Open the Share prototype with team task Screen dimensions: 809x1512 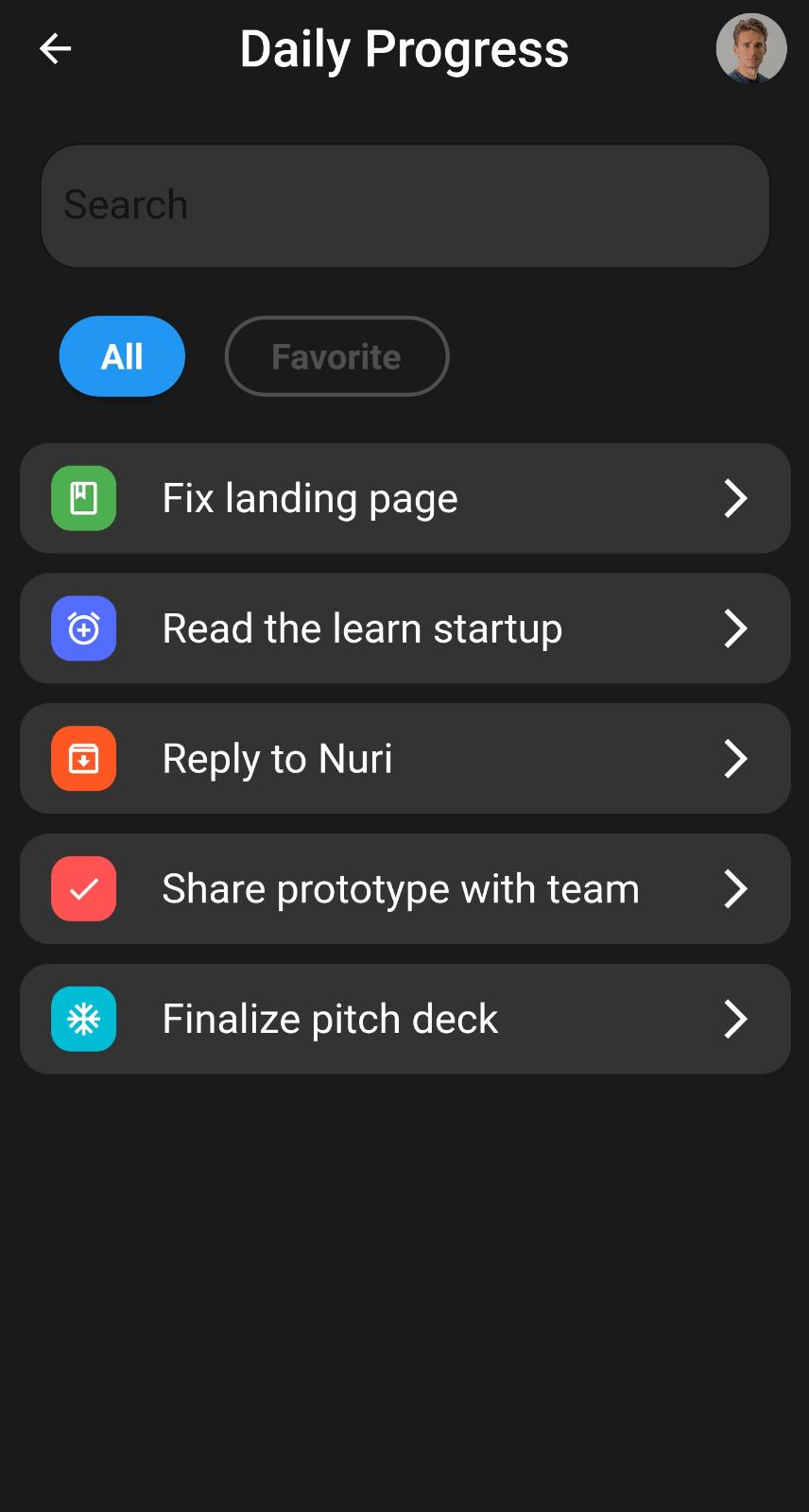(x=404, y=888)
